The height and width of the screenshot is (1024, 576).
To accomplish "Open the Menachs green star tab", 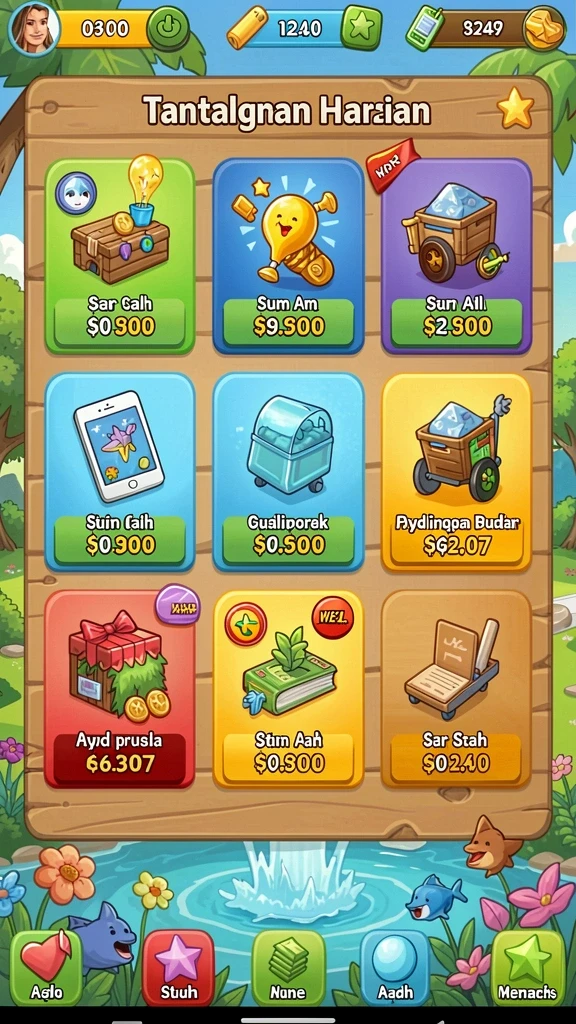I will point(528,967).
